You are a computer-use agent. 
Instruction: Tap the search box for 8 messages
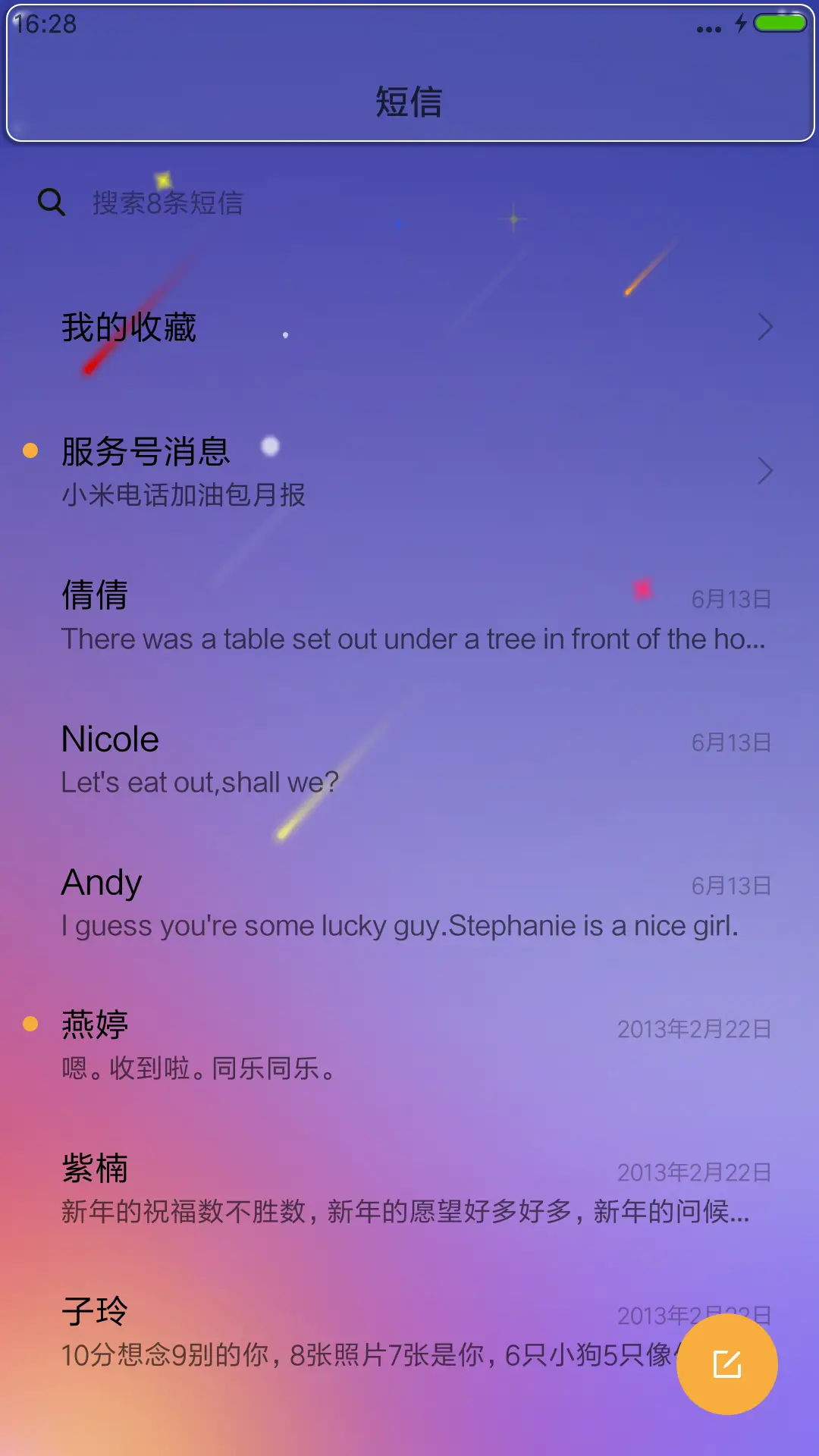pyautogui.click(x=409, y=202)
